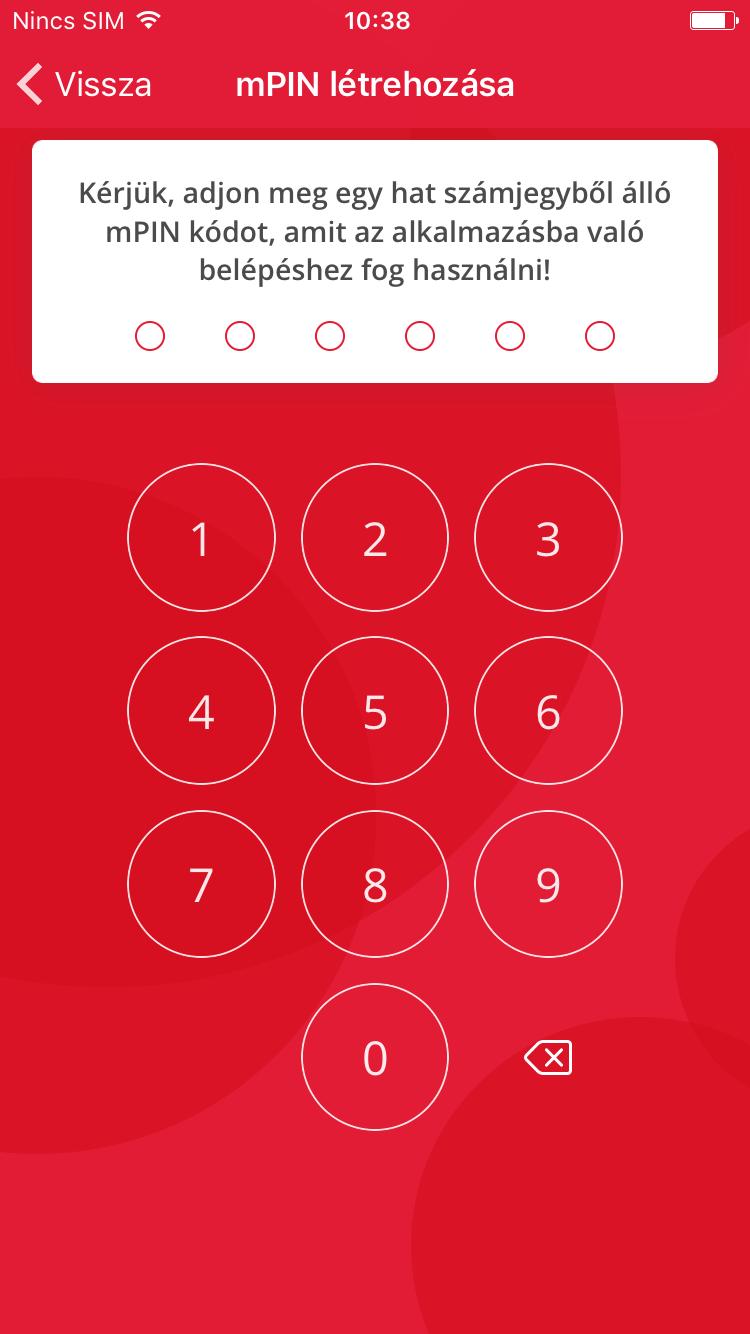Screen dimensions: 750x1334
Task: Tap the 8 key
Action: pyautogui.click(x=375, y=884)
